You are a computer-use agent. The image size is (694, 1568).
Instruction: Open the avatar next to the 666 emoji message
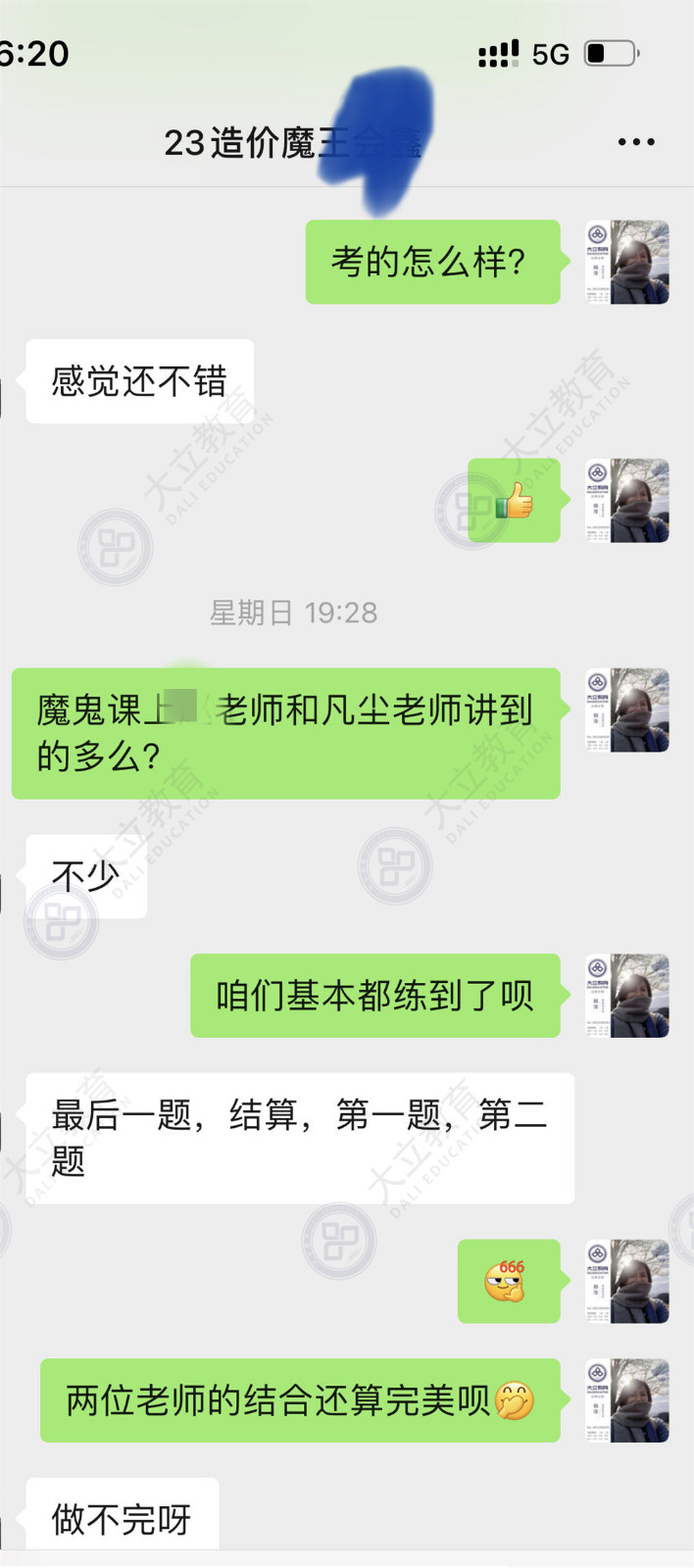[x=627, y=1281]
